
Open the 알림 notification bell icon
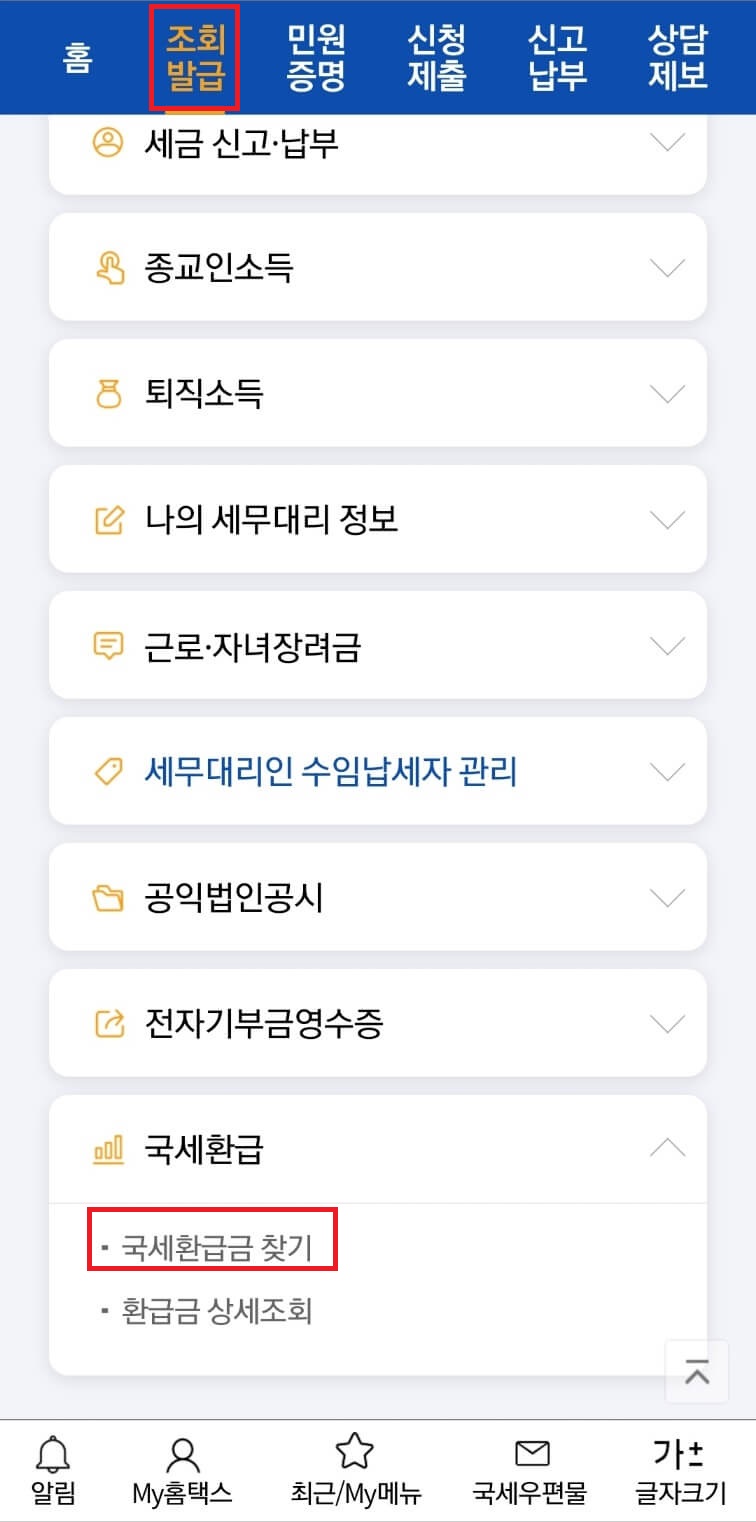pos(55,1453)
